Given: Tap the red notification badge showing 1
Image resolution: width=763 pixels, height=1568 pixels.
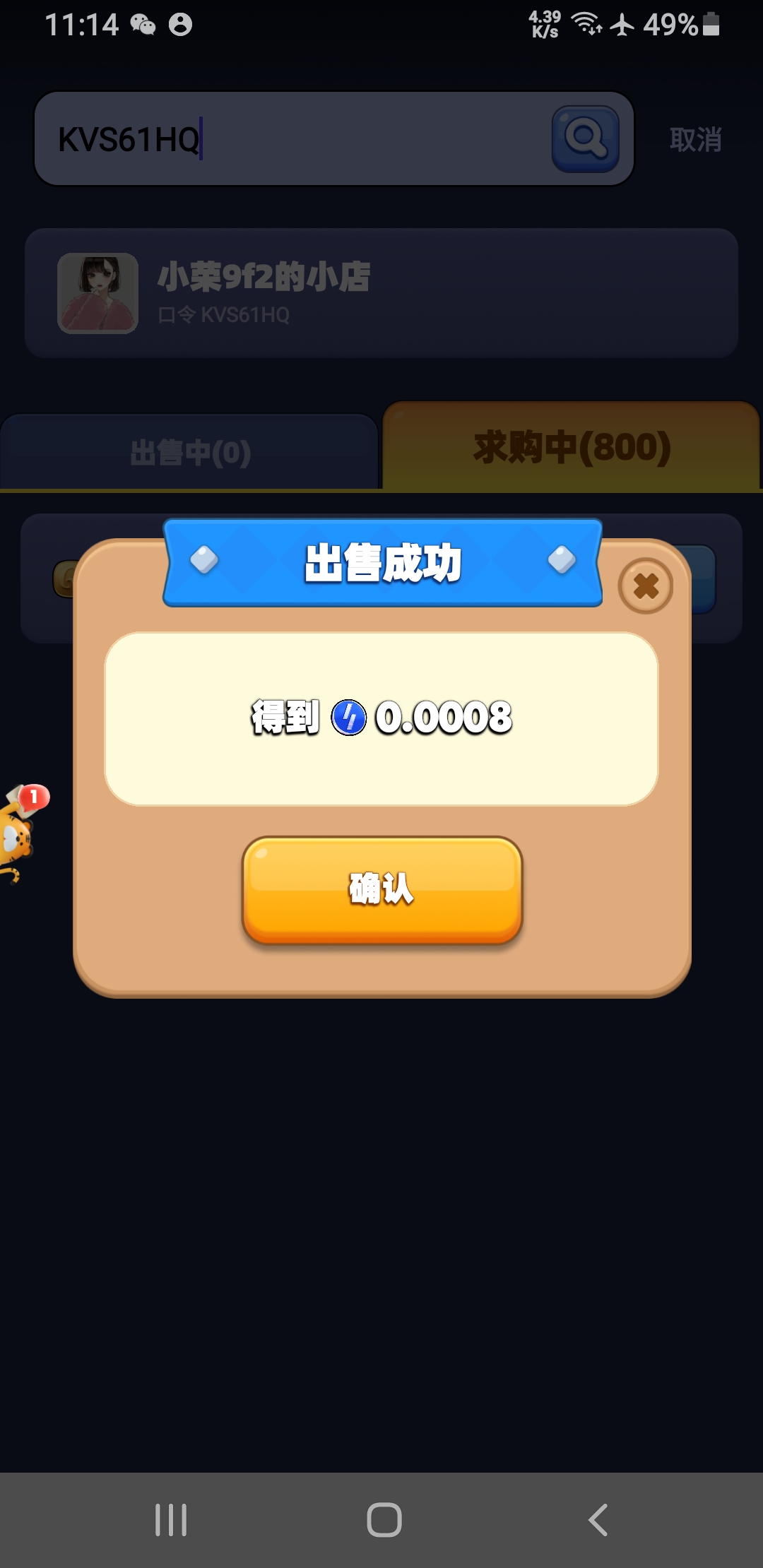Looking at the screenshot, I should pos(32,797).
